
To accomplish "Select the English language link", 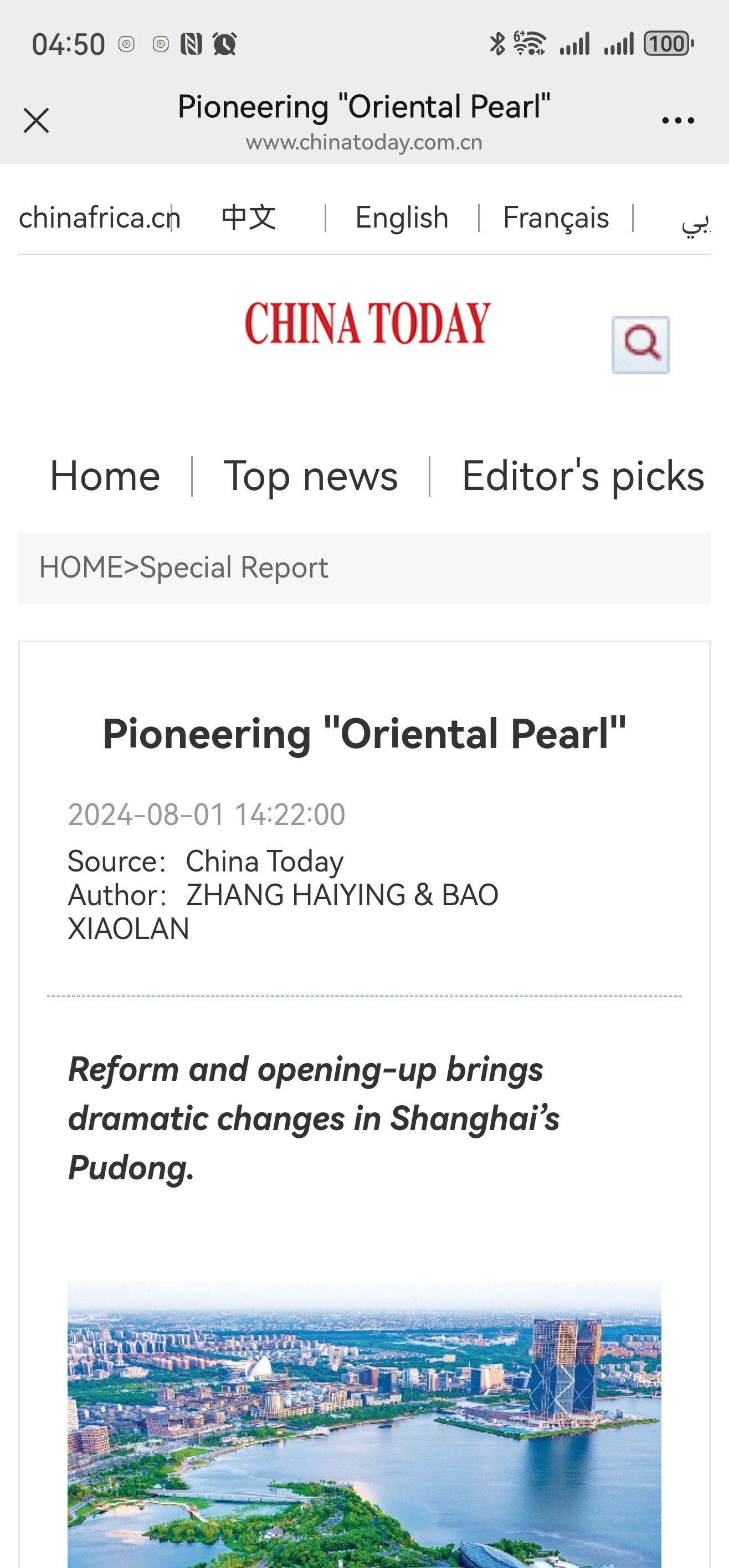I will coord(402,218).
